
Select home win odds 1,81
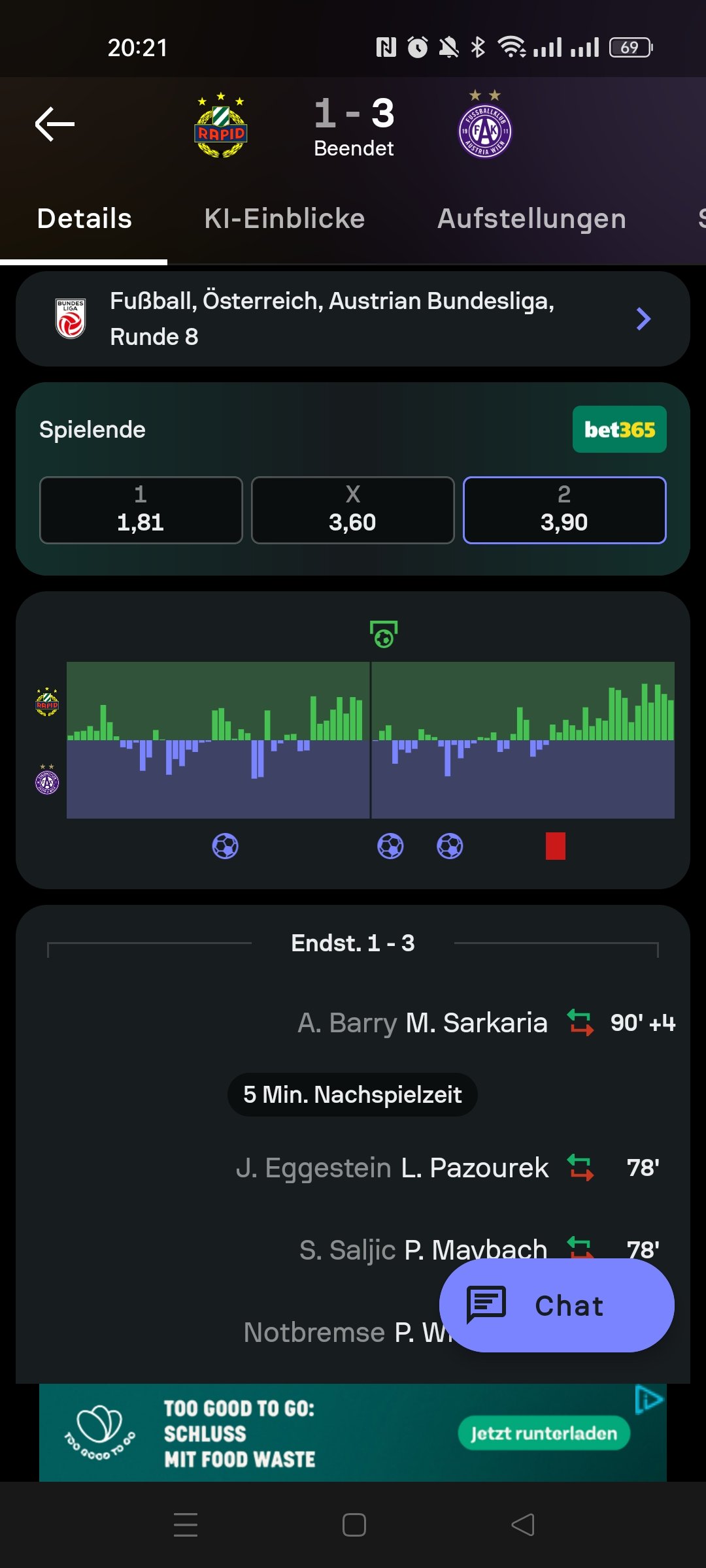(141, 510)
